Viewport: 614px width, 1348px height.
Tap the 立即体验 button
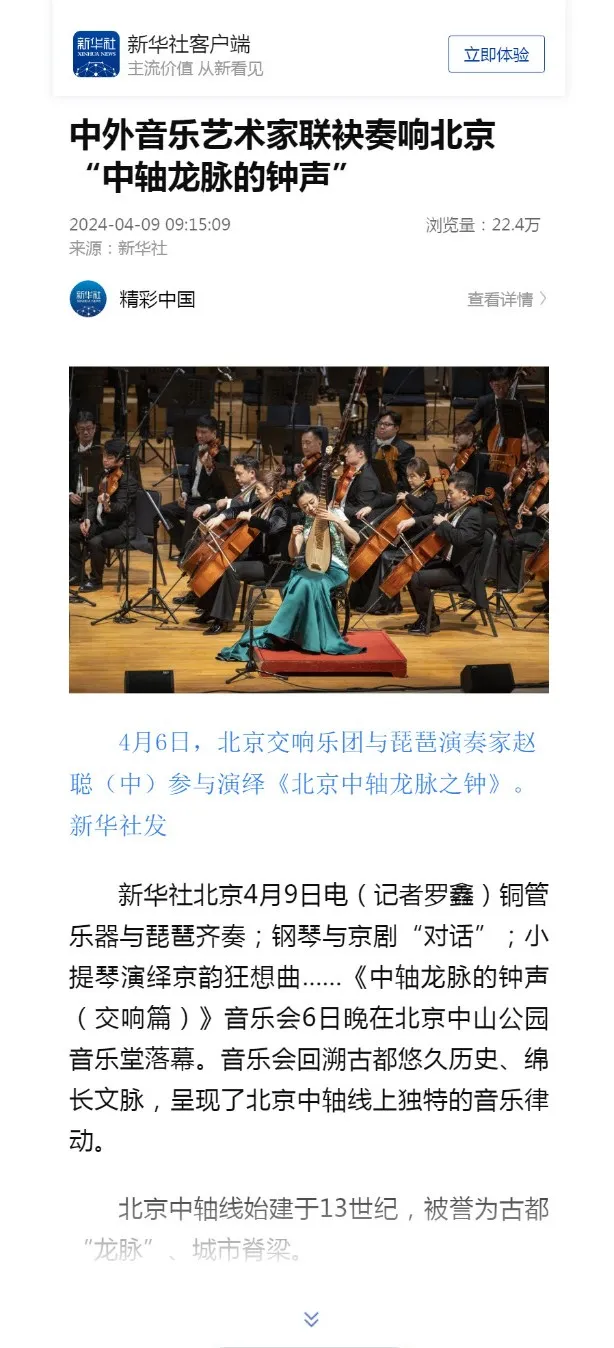496,54
